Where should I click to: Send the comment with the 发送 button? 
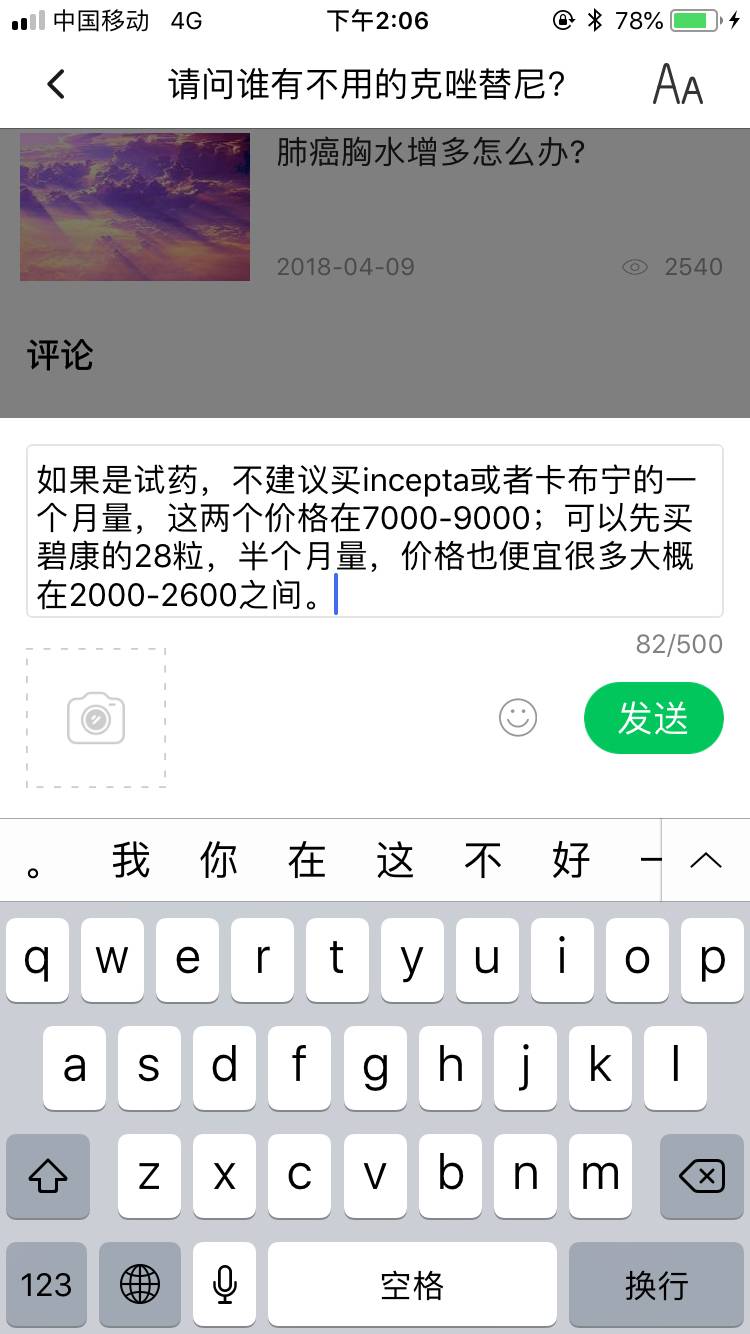[653, 718]
